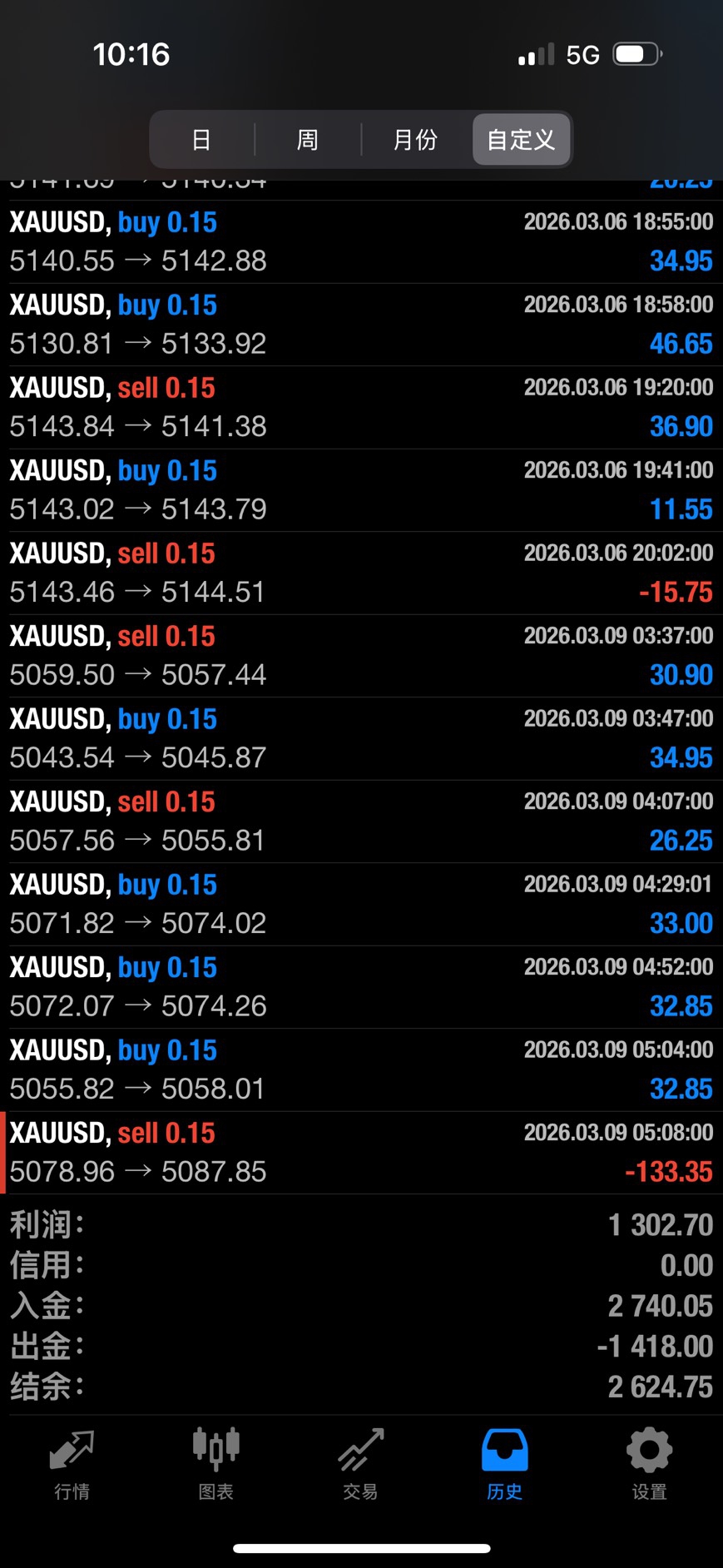The image size is (723, 1568).
Task: Expand the buy trade closed at 05:04:00
Action: [361, 1069]
